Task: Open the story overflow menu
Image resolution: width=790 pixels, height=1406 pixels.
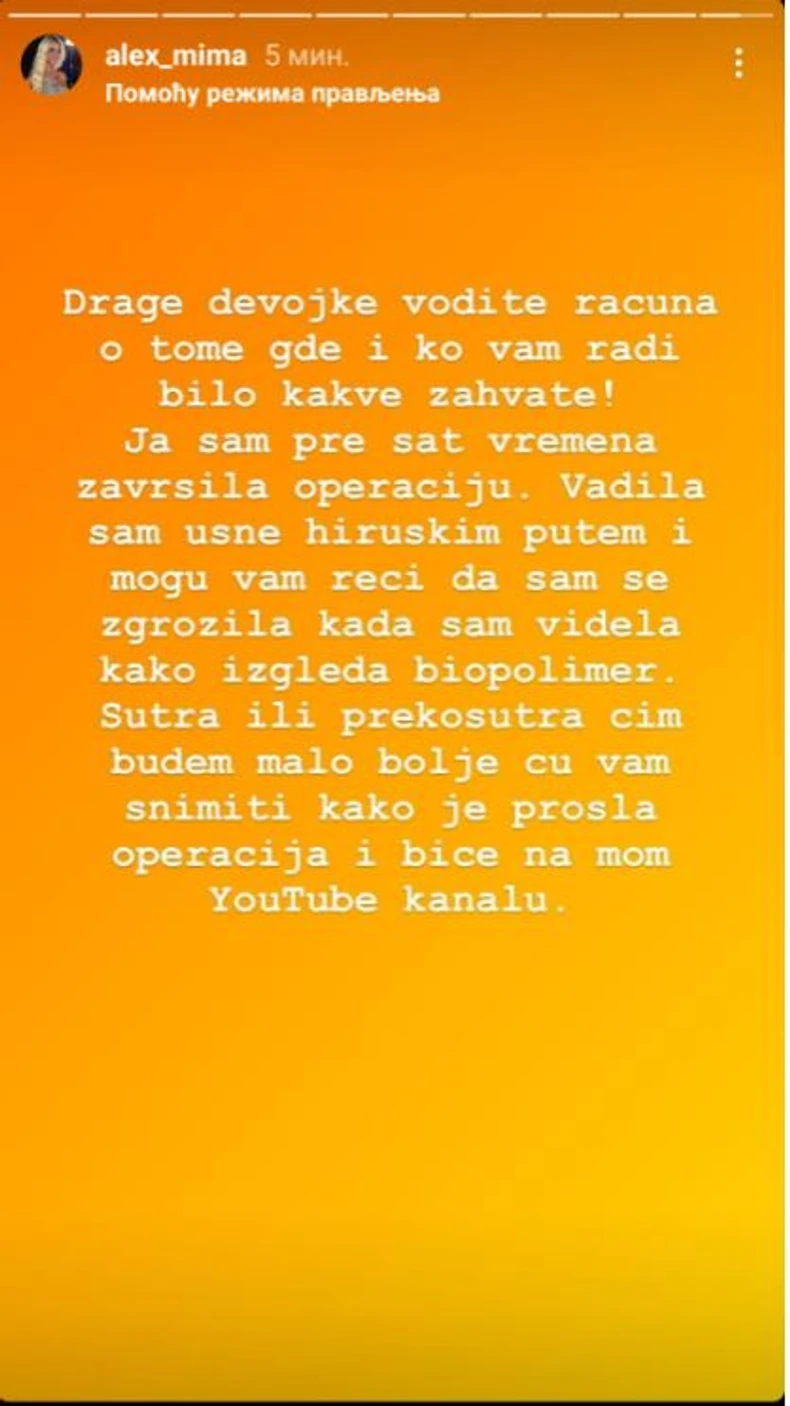Action: coord(738,64)
